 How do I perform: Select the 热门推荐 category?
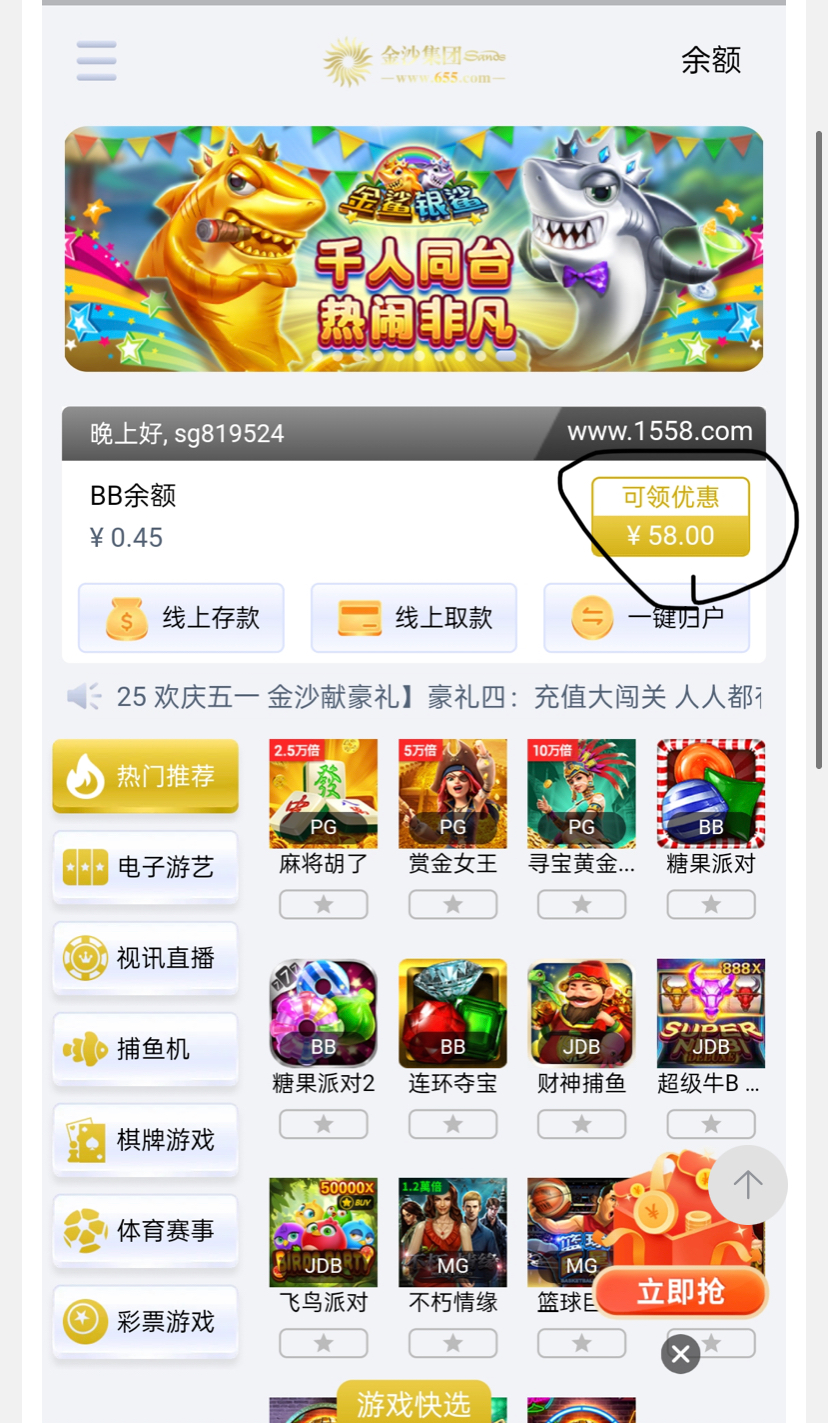145,776
